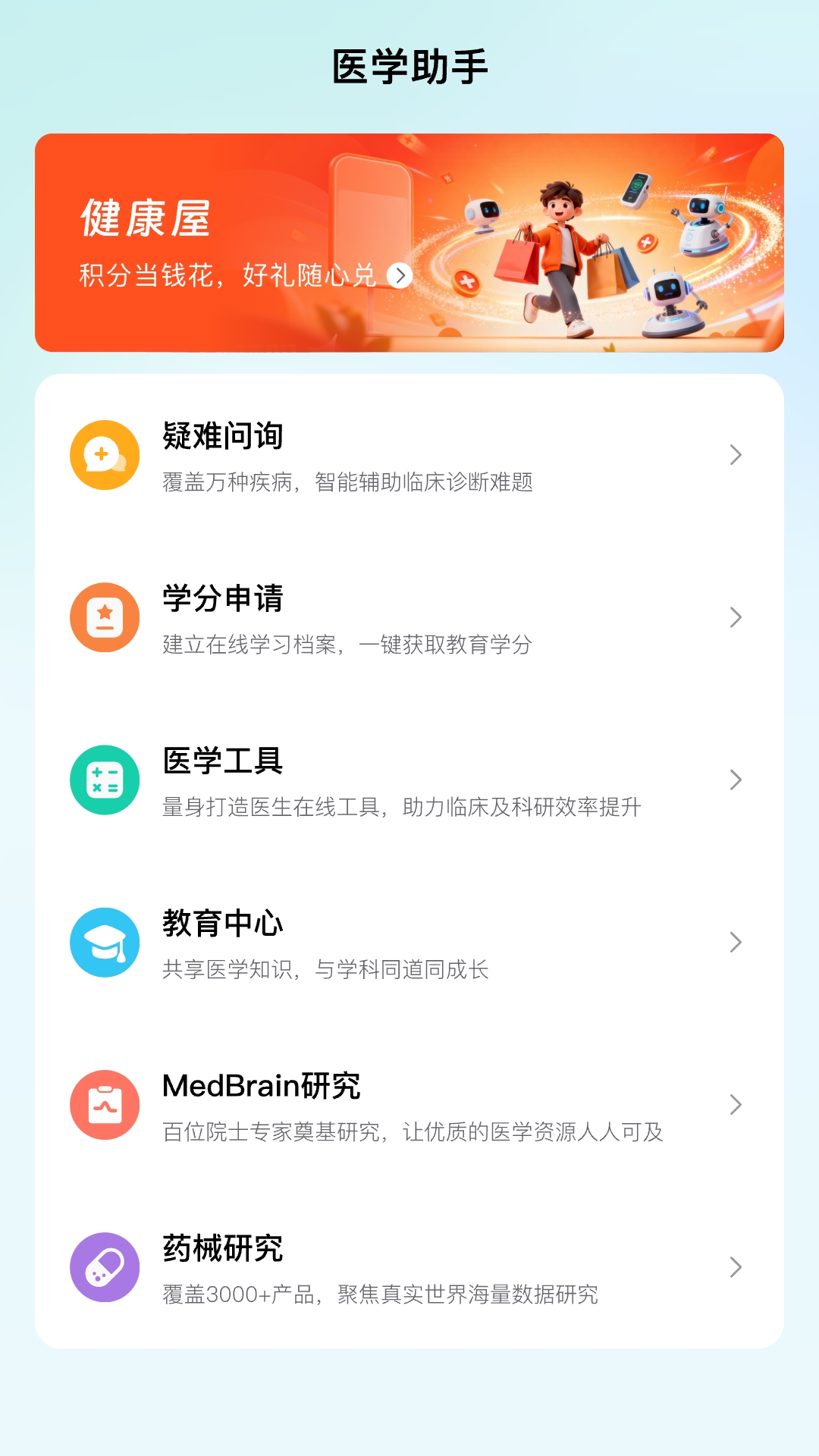The image size is (819, 1456).
Task: Click the 疑难问询 heading text
Action: click(x=224, y=434)
